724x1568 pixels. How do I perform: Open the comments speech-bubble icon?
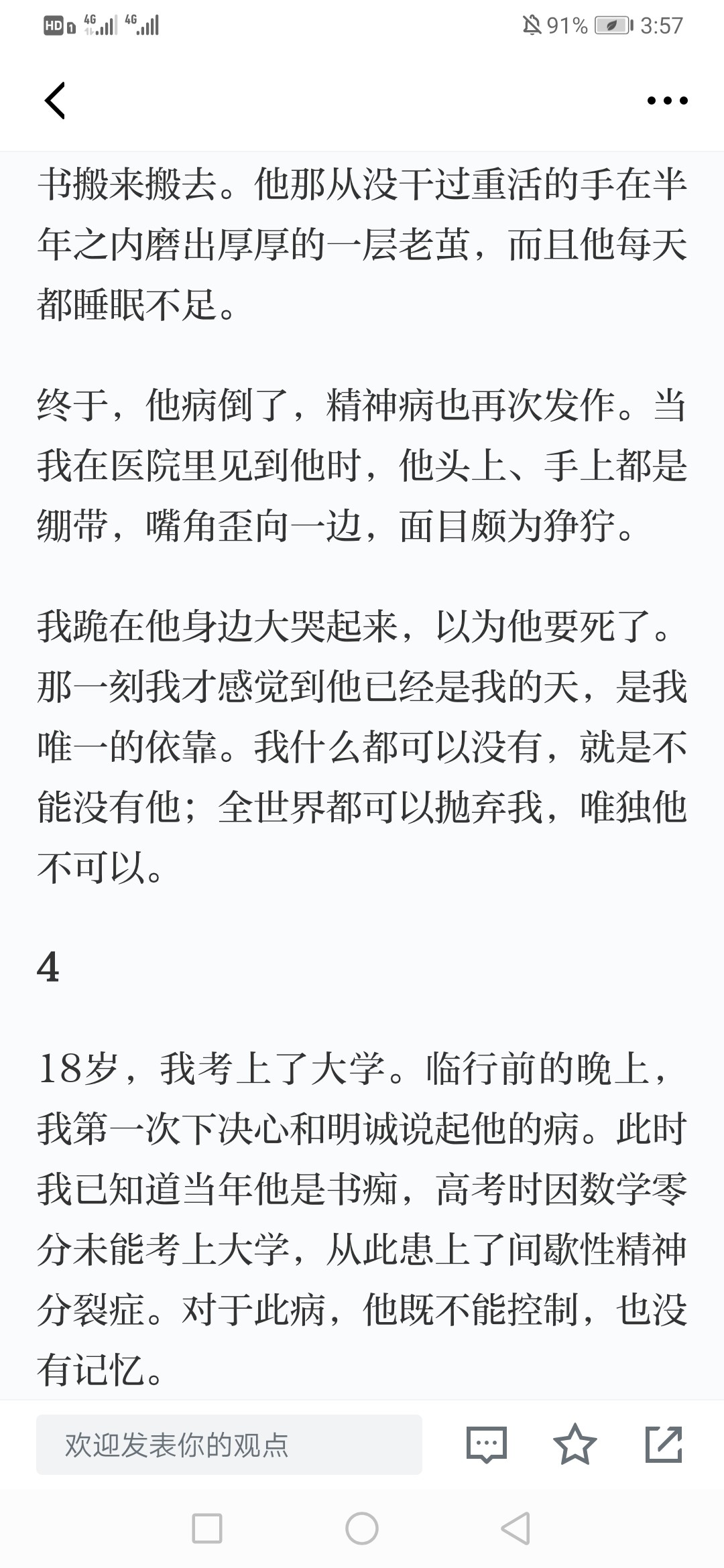487,1444
